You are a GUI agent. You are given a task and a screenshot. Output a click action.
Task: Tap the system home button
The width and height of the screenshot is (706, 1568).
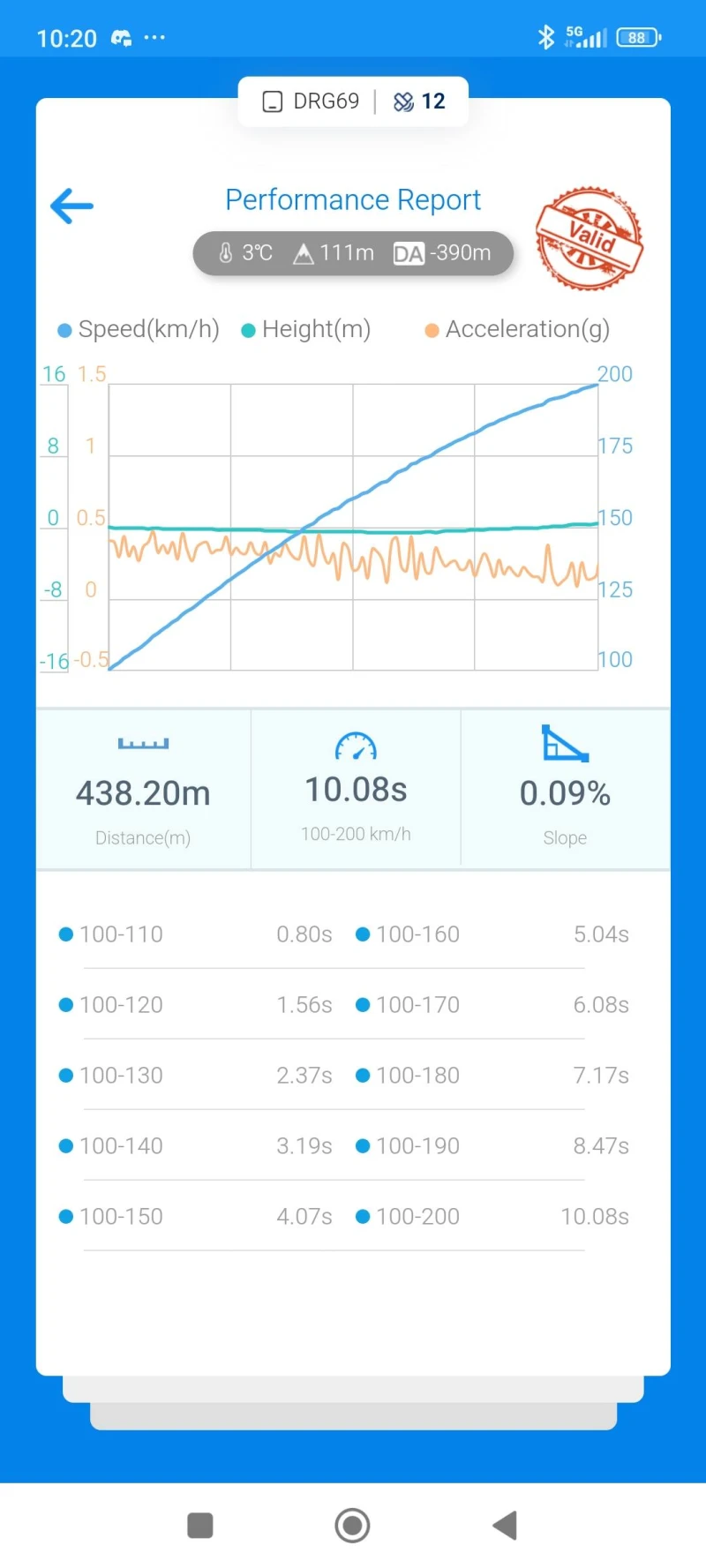[352, 1525]
